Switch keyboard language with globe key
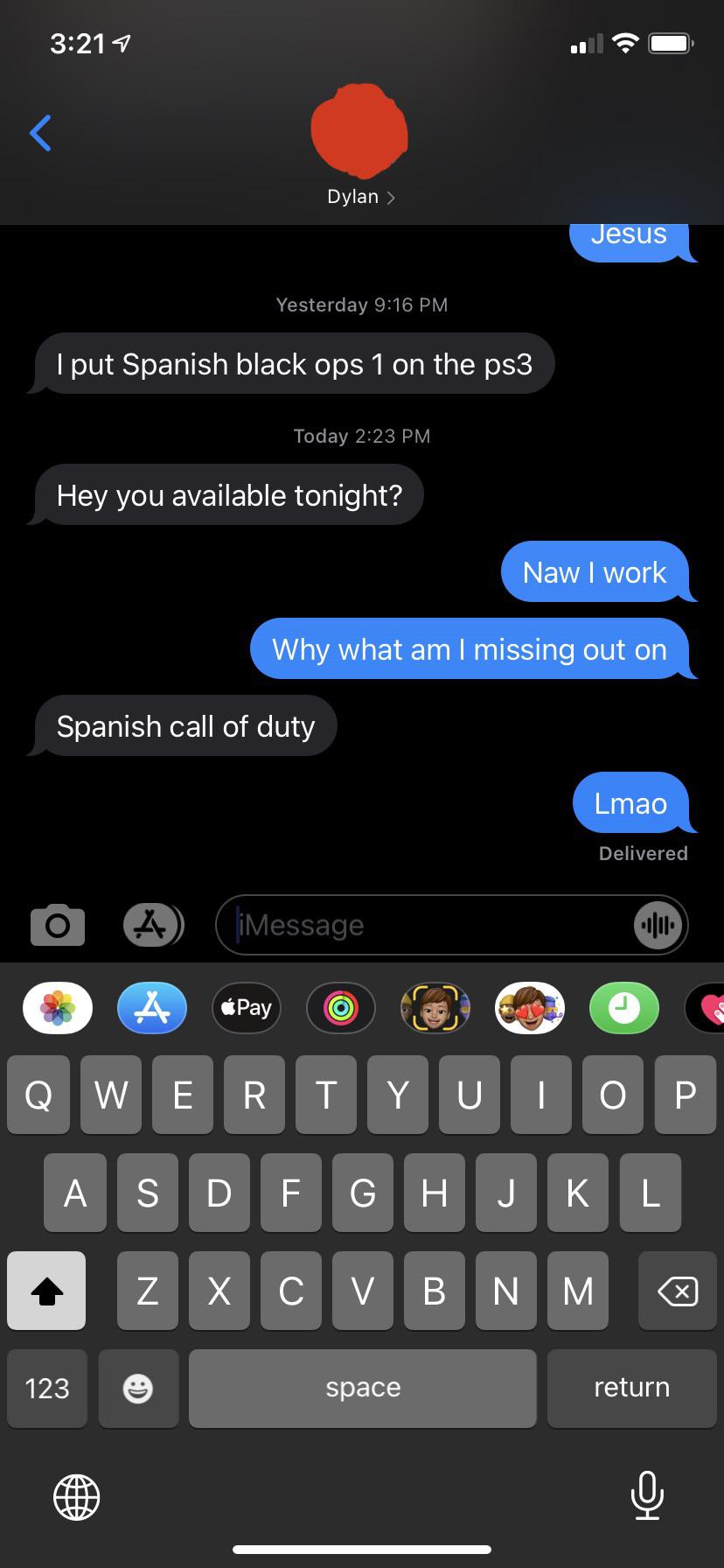The width and height of the screenshot is (724, 1568). click(x=77, y=1496)
